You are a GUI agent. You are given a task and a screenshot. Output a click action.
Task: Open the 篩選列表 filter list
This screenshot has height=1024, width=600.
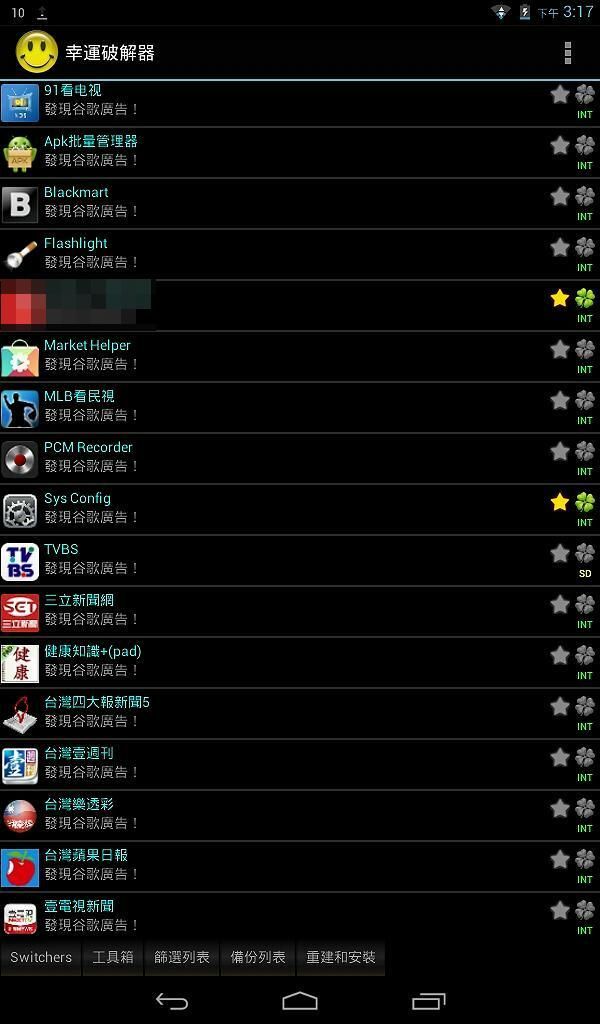182,957
